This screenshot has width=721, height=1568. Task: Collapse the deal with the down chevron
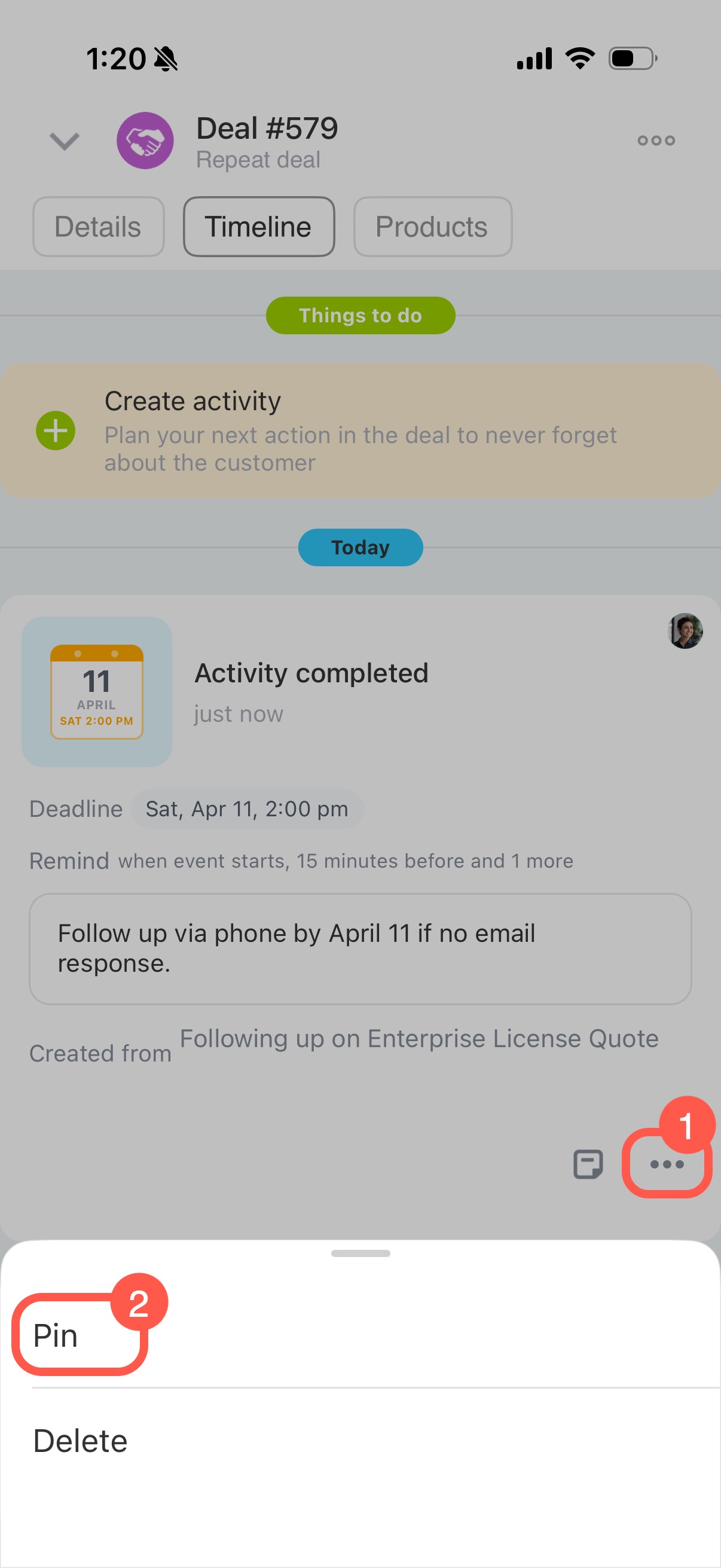tap(65, 141)
